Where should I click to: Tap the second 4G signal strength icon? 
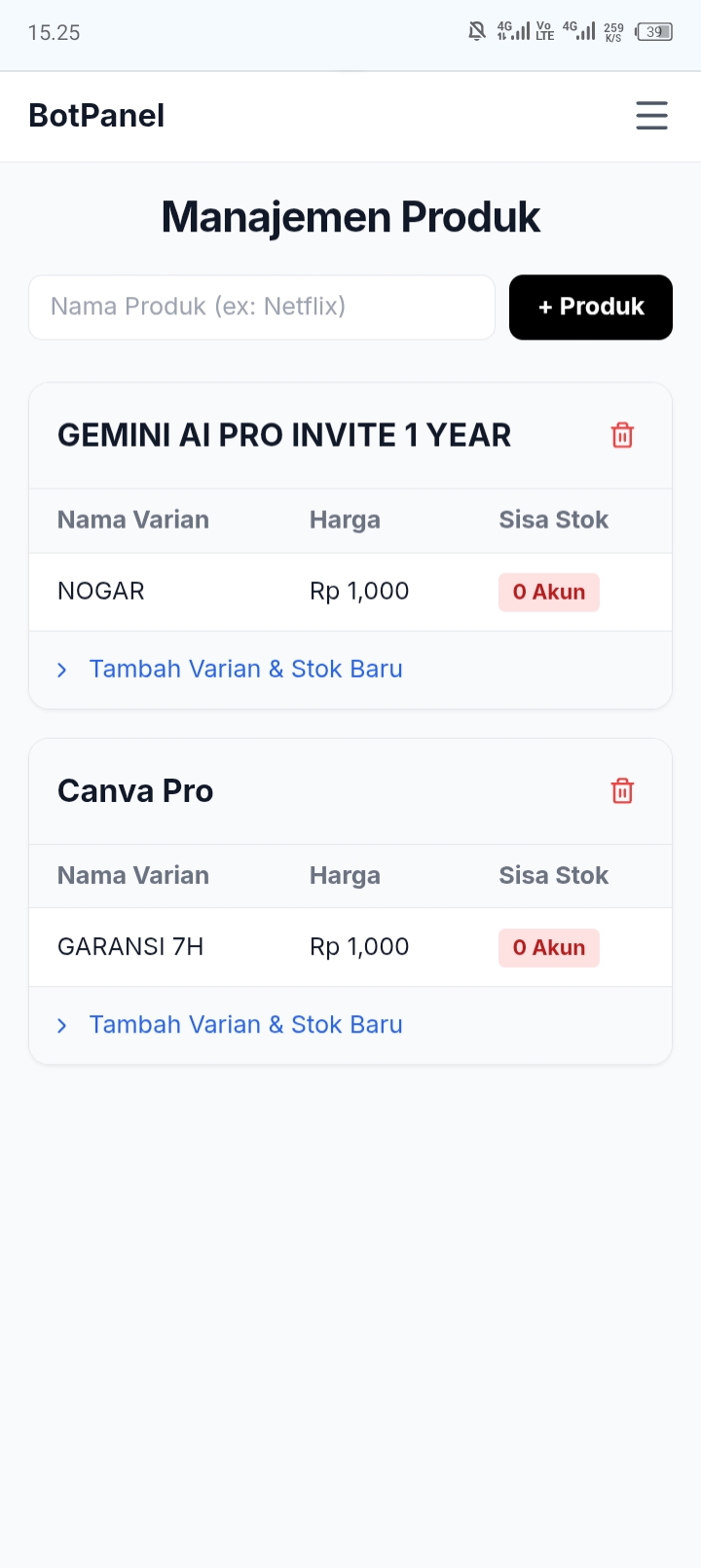point(581,30)
